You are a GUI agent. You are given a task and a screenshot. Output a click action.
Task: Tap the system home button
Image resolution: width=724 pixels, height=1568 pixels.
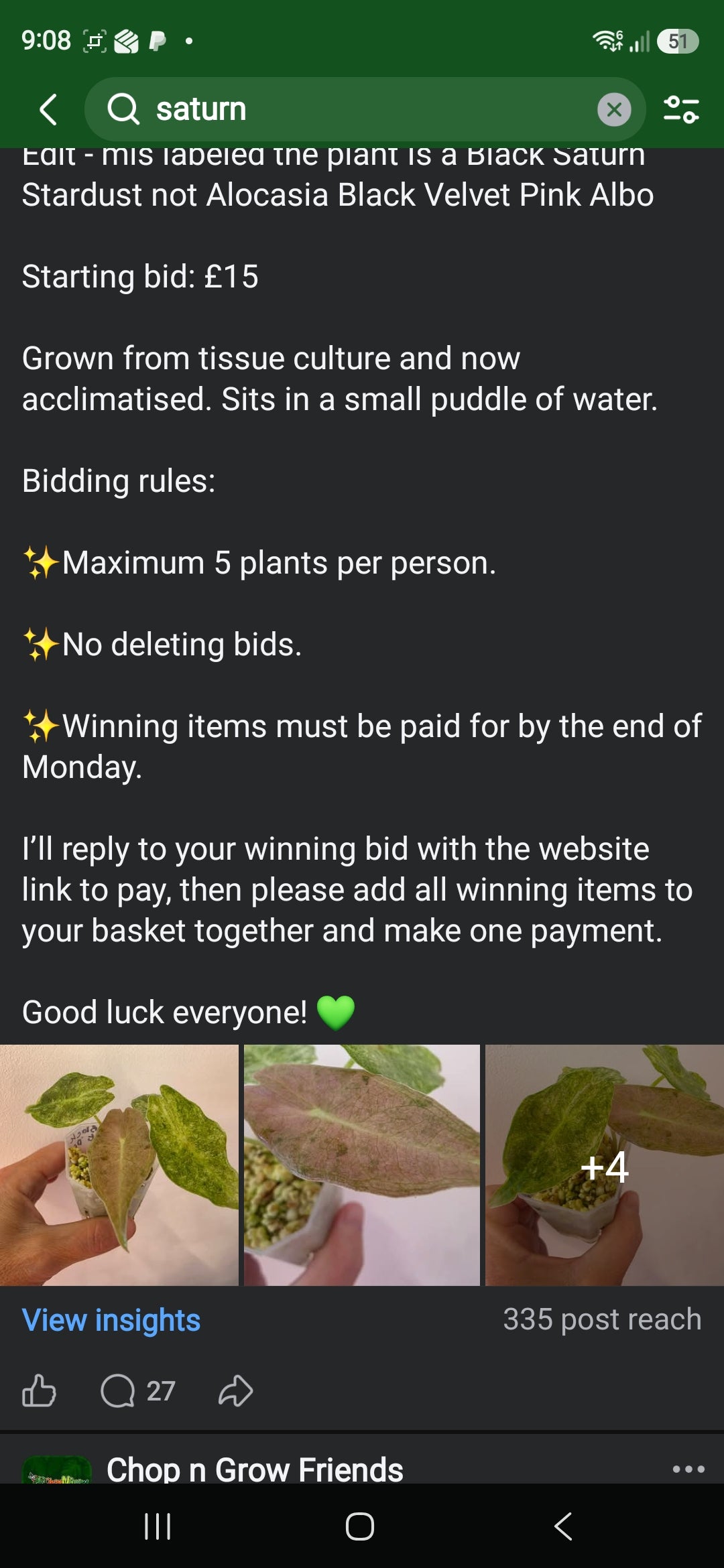click(360, 1526)
